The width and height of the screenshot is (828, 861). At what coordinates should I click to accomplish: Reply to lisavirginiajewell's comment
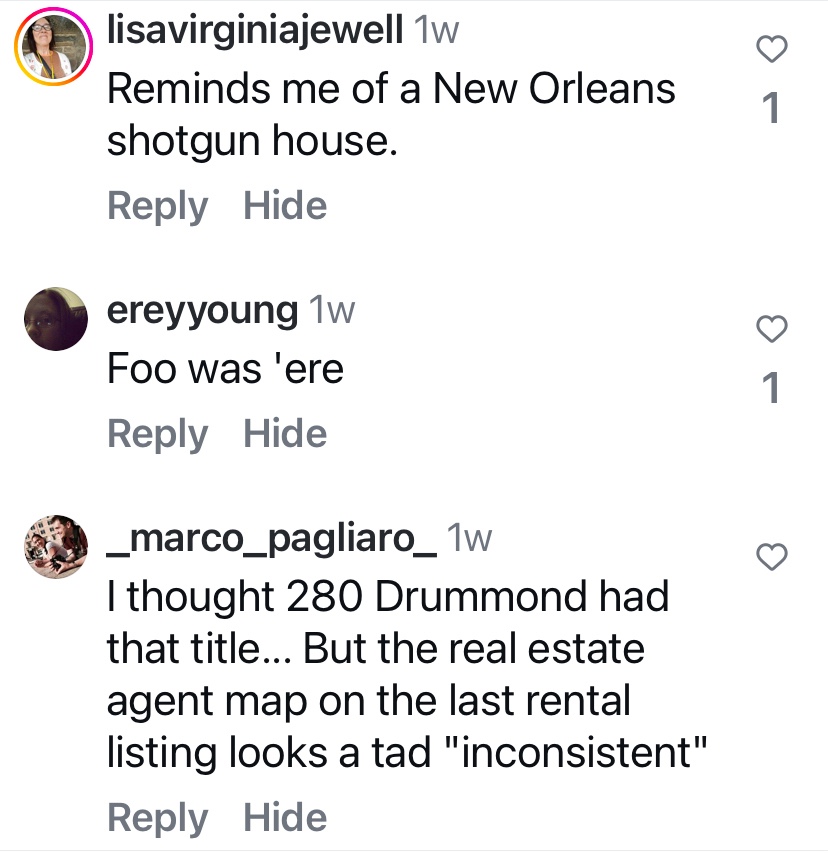coord(157,206)
